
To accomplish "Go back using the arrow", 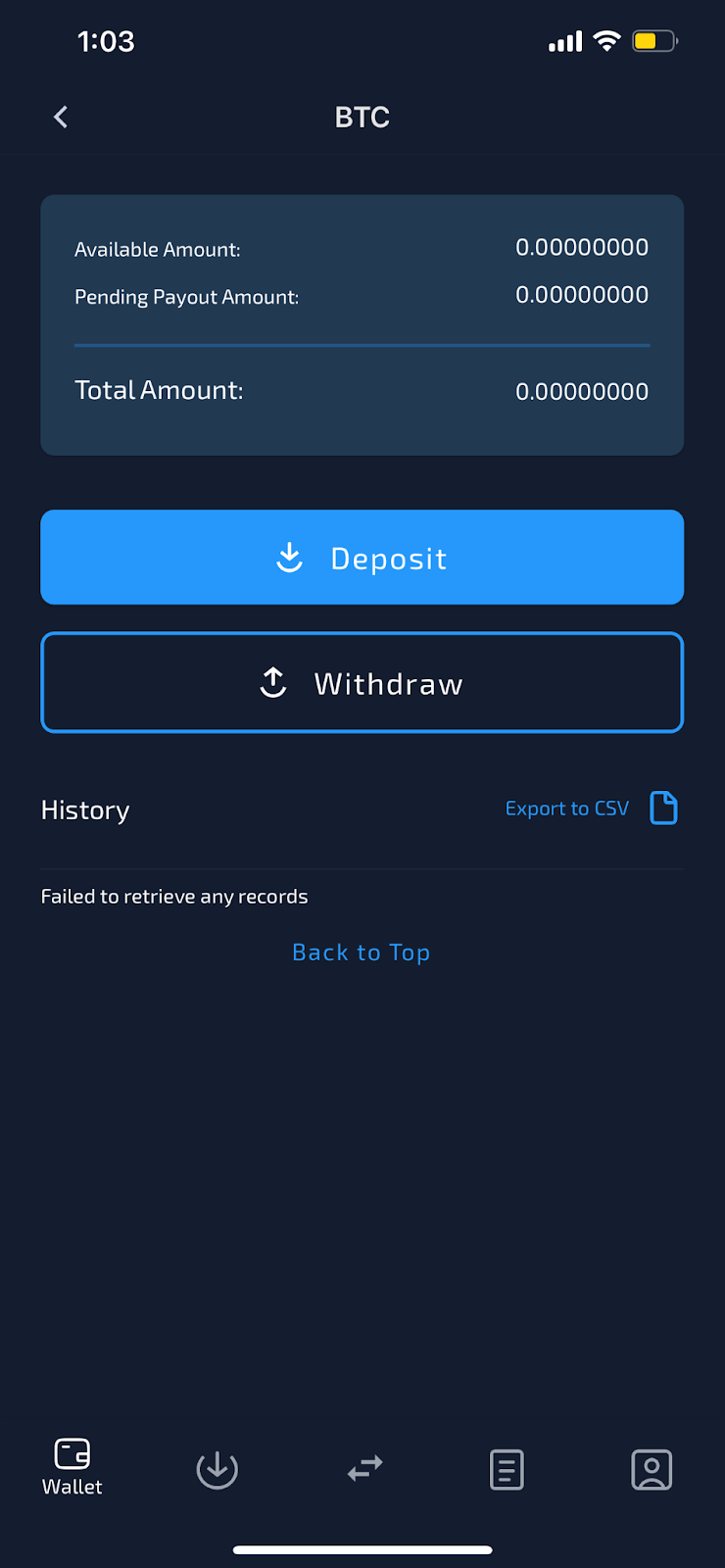I will coord(61,118).
